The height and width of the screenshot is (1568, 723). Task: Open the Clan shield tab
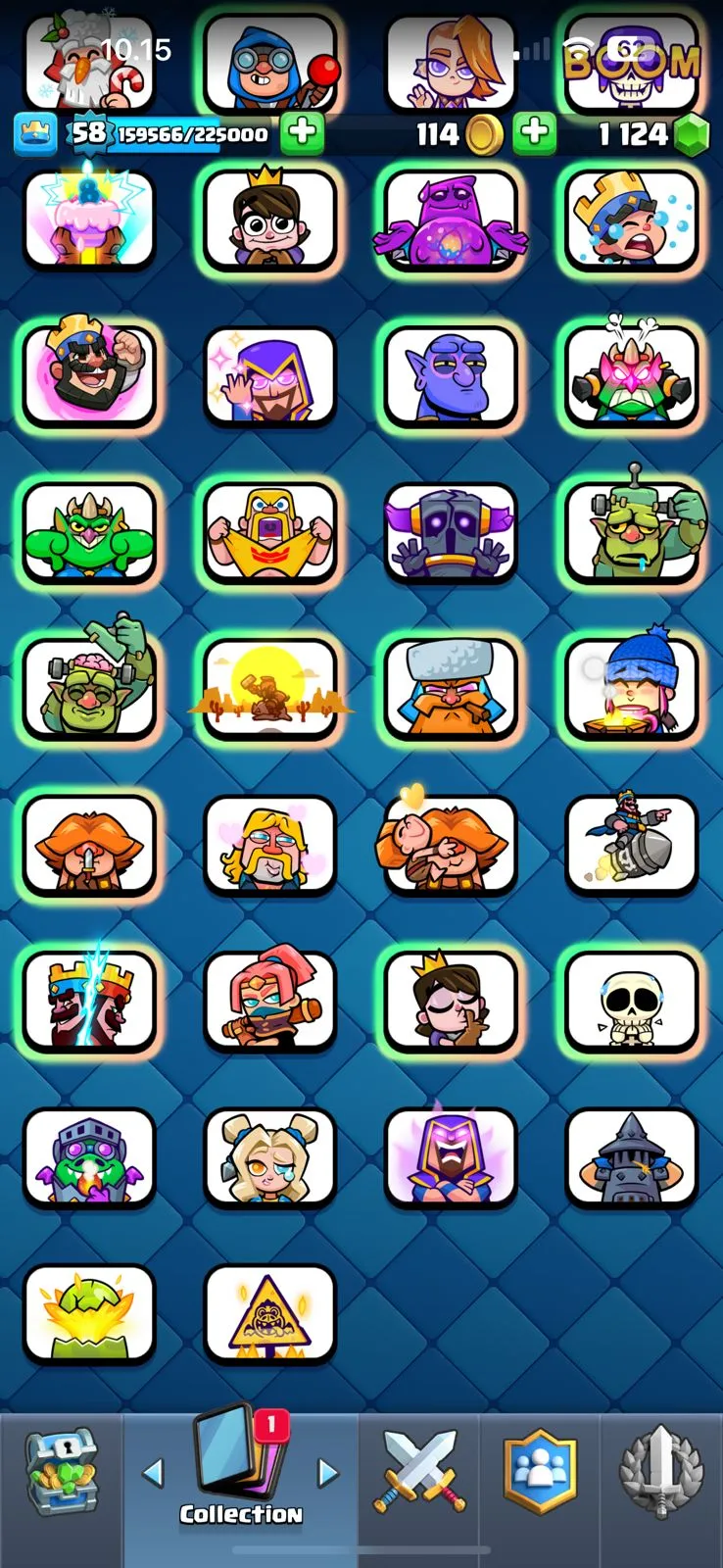point(540,1470)
